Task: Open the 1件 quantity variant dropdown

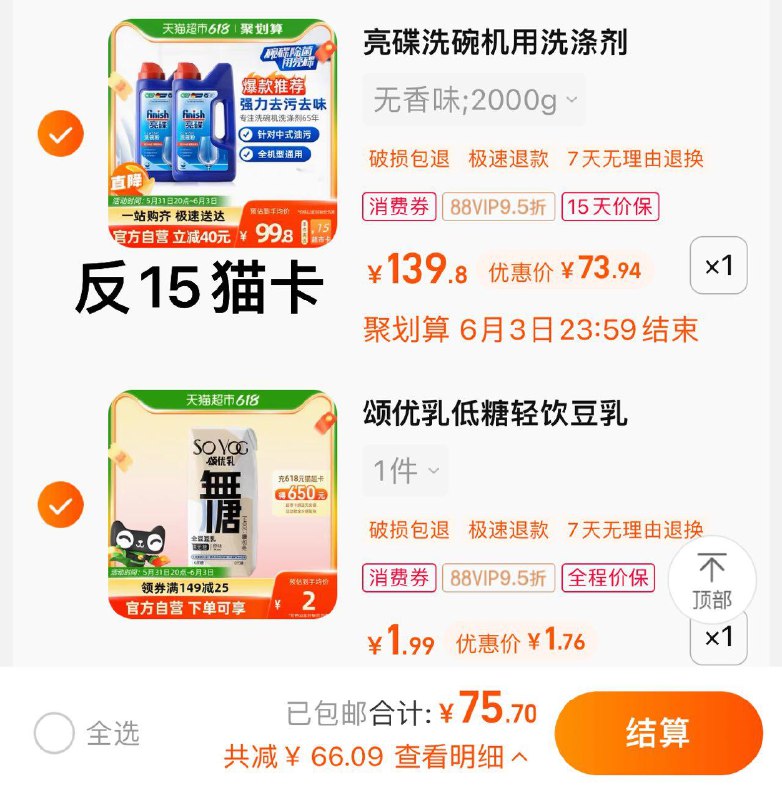Action: point(406,470)
